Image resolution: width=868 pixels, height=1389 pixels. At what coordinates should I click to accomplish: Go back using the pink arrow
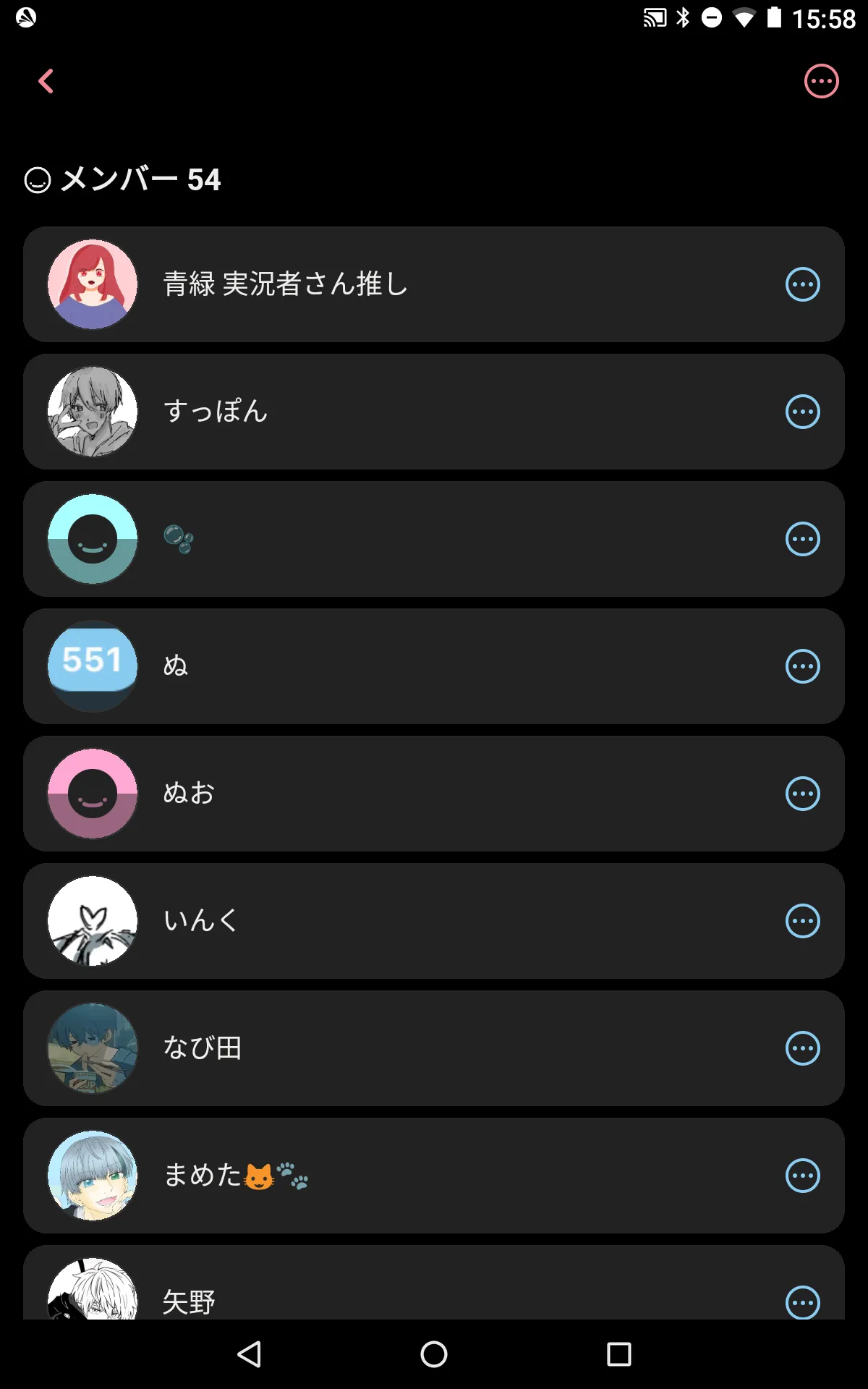tap(46, 81)
